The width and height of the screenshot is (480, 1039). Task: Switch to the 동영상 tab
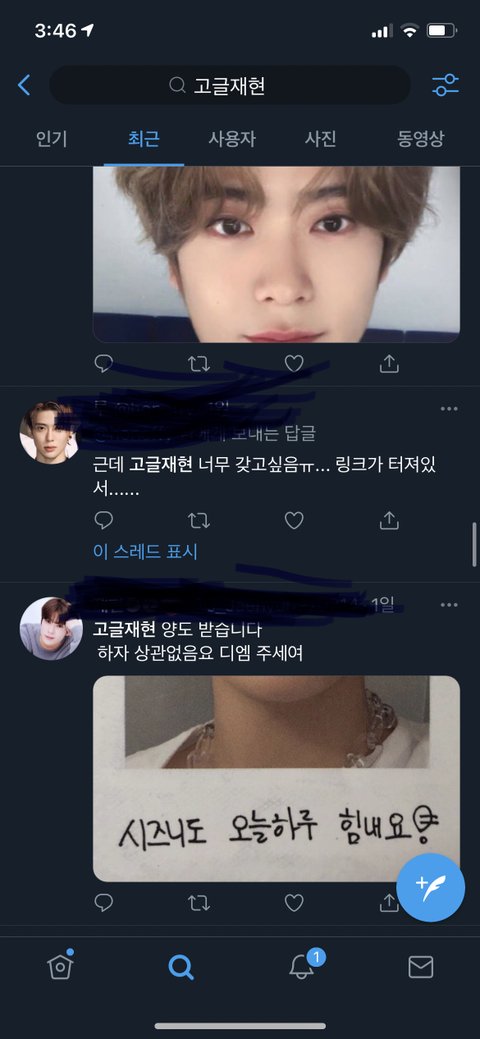pos(420,138)
